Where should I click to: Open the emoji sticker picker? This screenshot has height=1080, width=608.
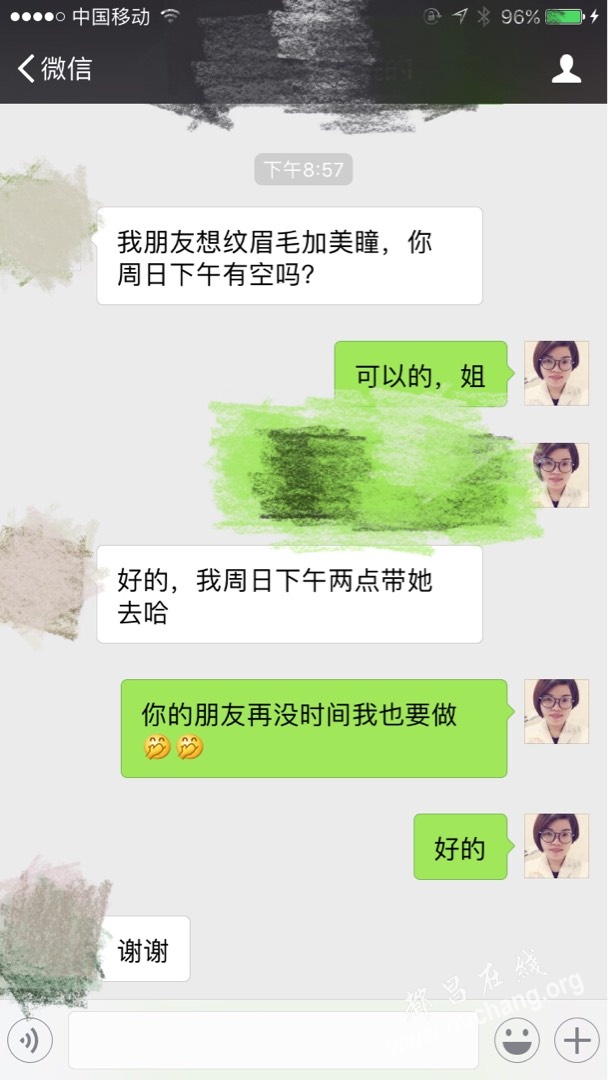[x=517, y=1041]
